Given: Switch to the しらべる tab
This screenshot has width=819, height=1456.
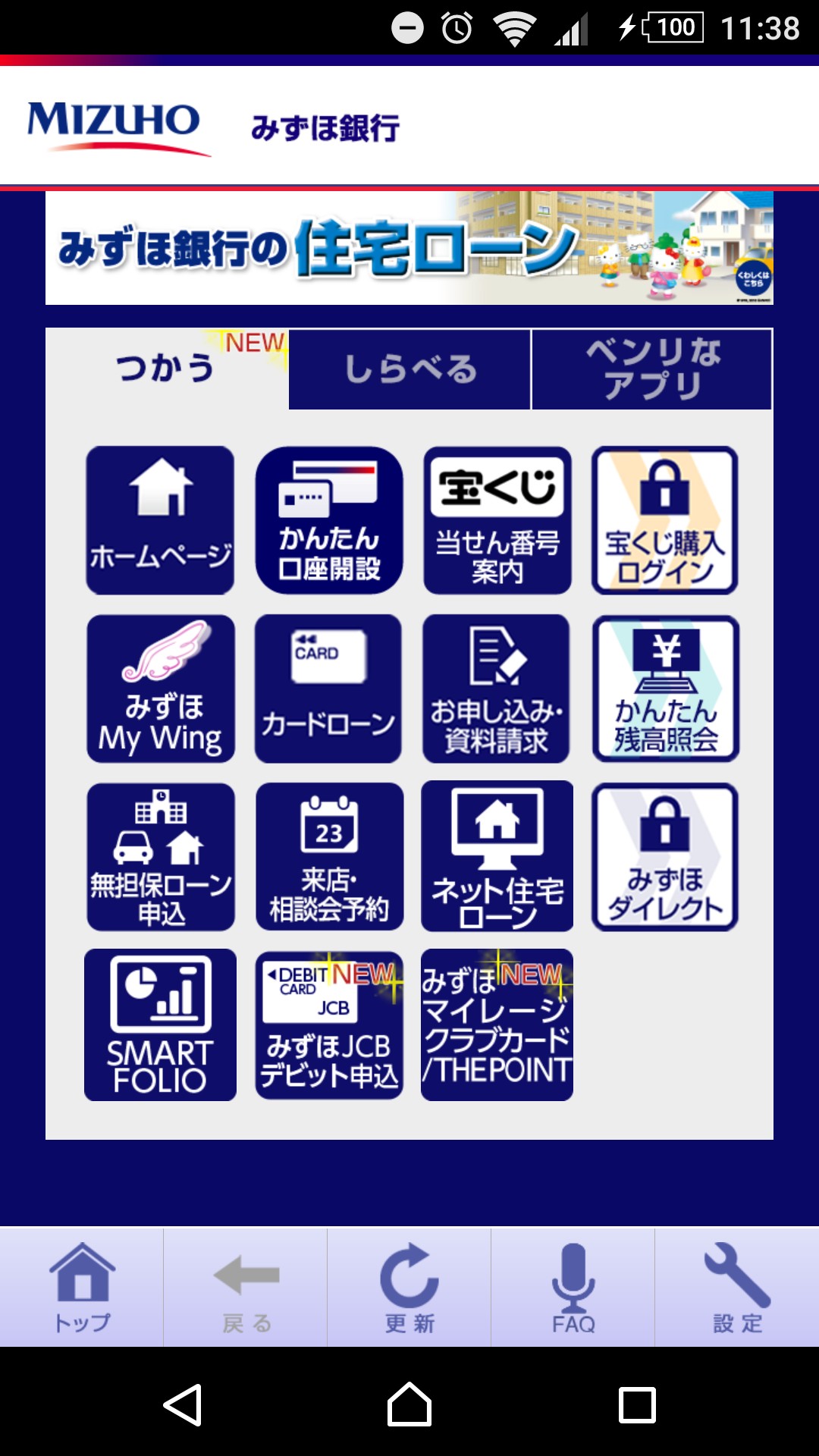Looking at the screenshot, I should pos(409,369).
